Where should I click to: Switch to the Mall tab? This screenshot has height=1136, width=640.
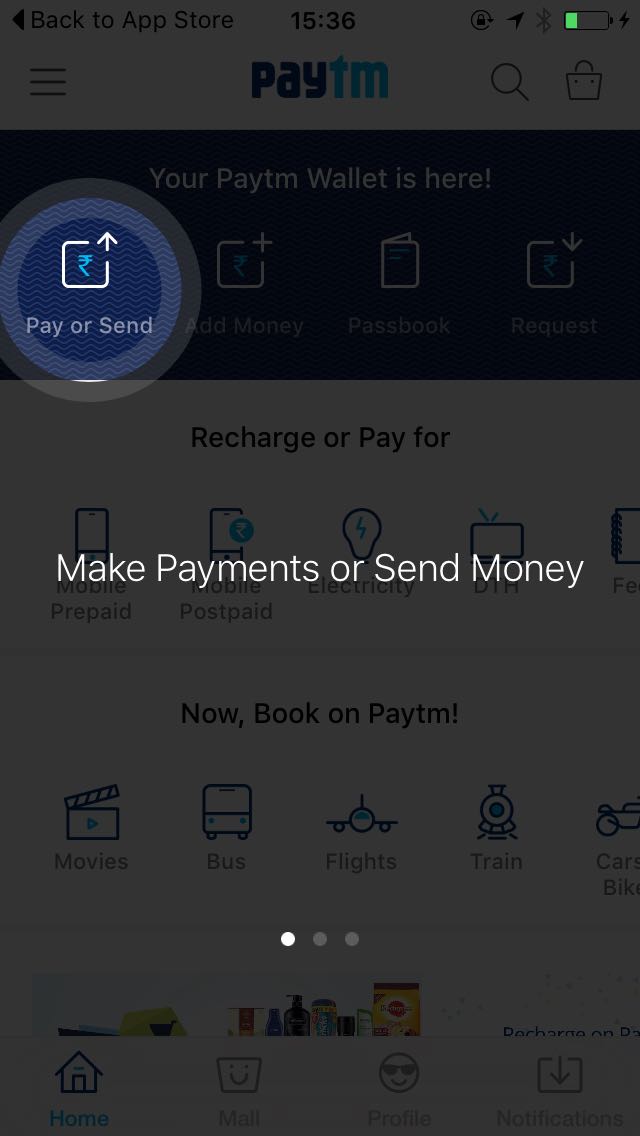[x=239, y=1091]
